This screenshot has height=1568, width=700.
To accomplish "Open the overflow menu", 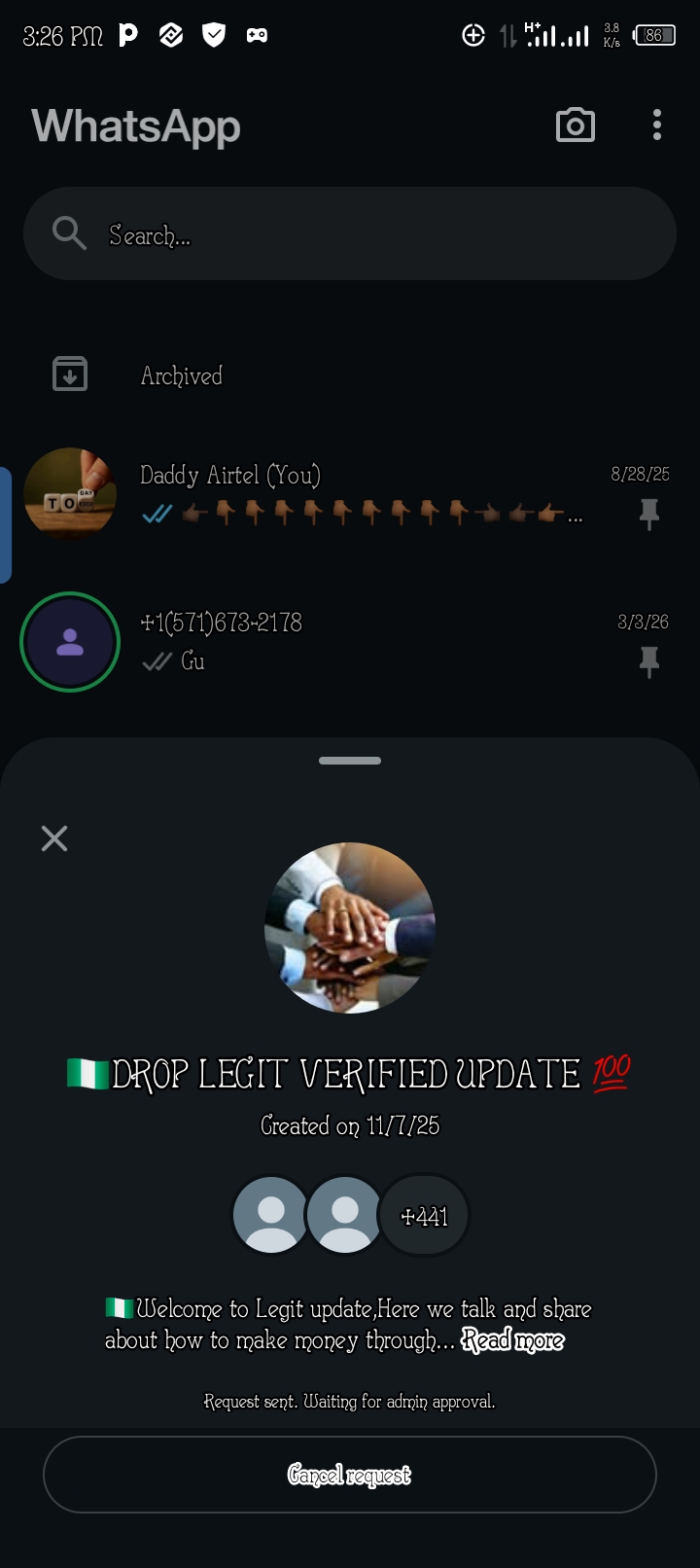I will point(657,125).
